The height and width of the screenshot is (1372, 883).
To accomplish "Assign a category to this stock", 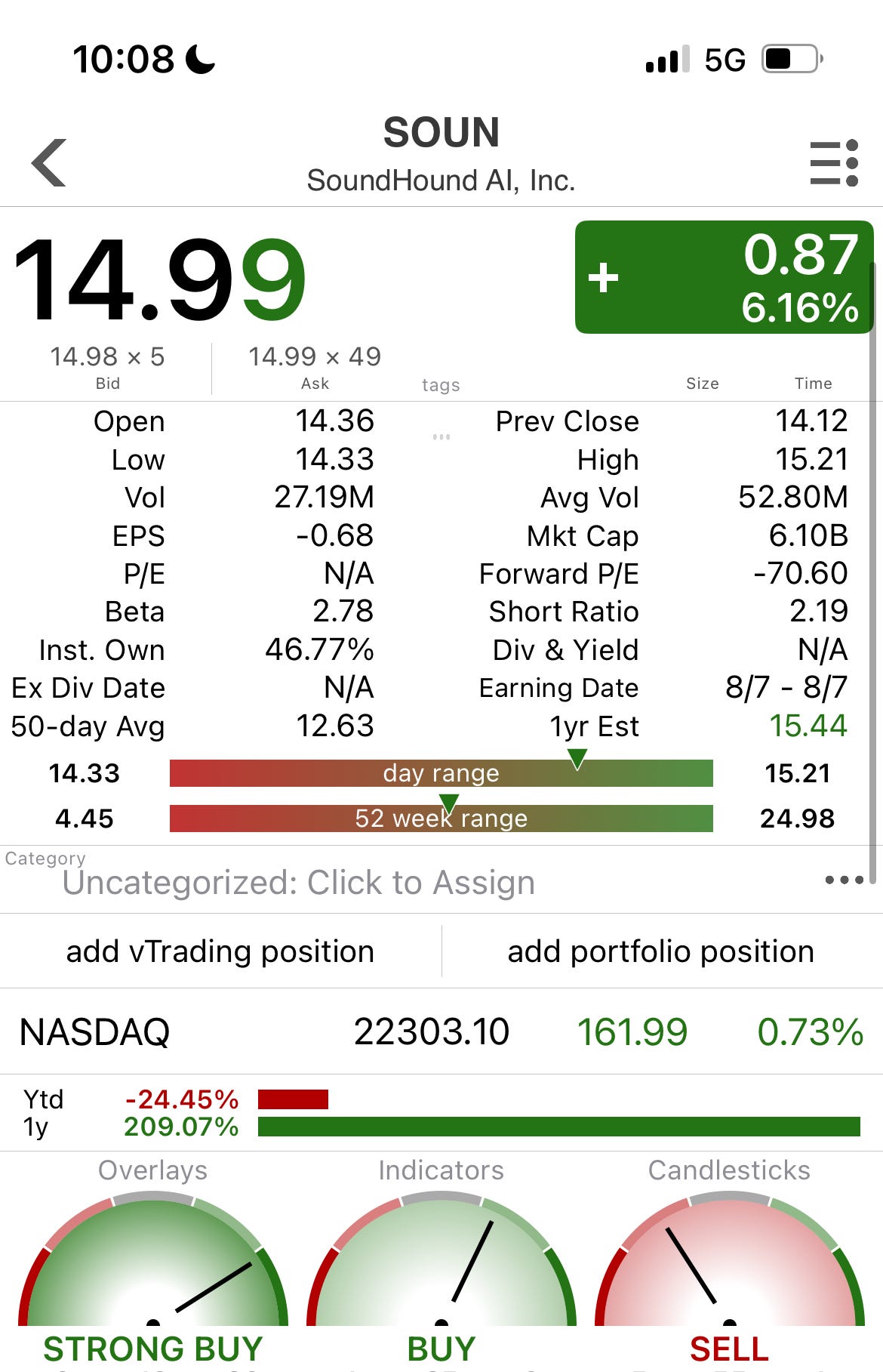I will click(299, 883).
